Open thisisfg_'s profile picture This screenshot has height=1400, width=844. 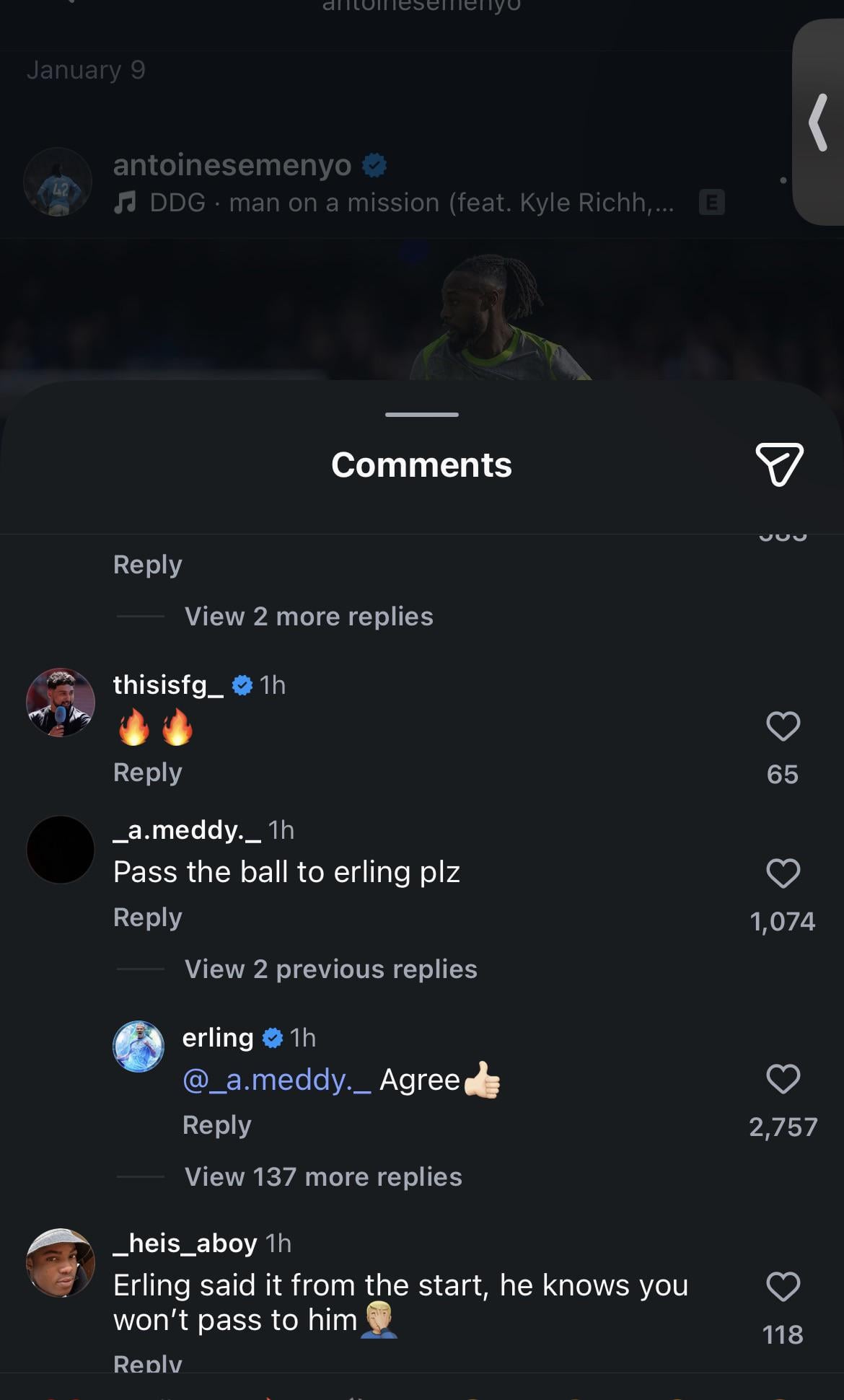pyautogui.click(x=61, y=703)
